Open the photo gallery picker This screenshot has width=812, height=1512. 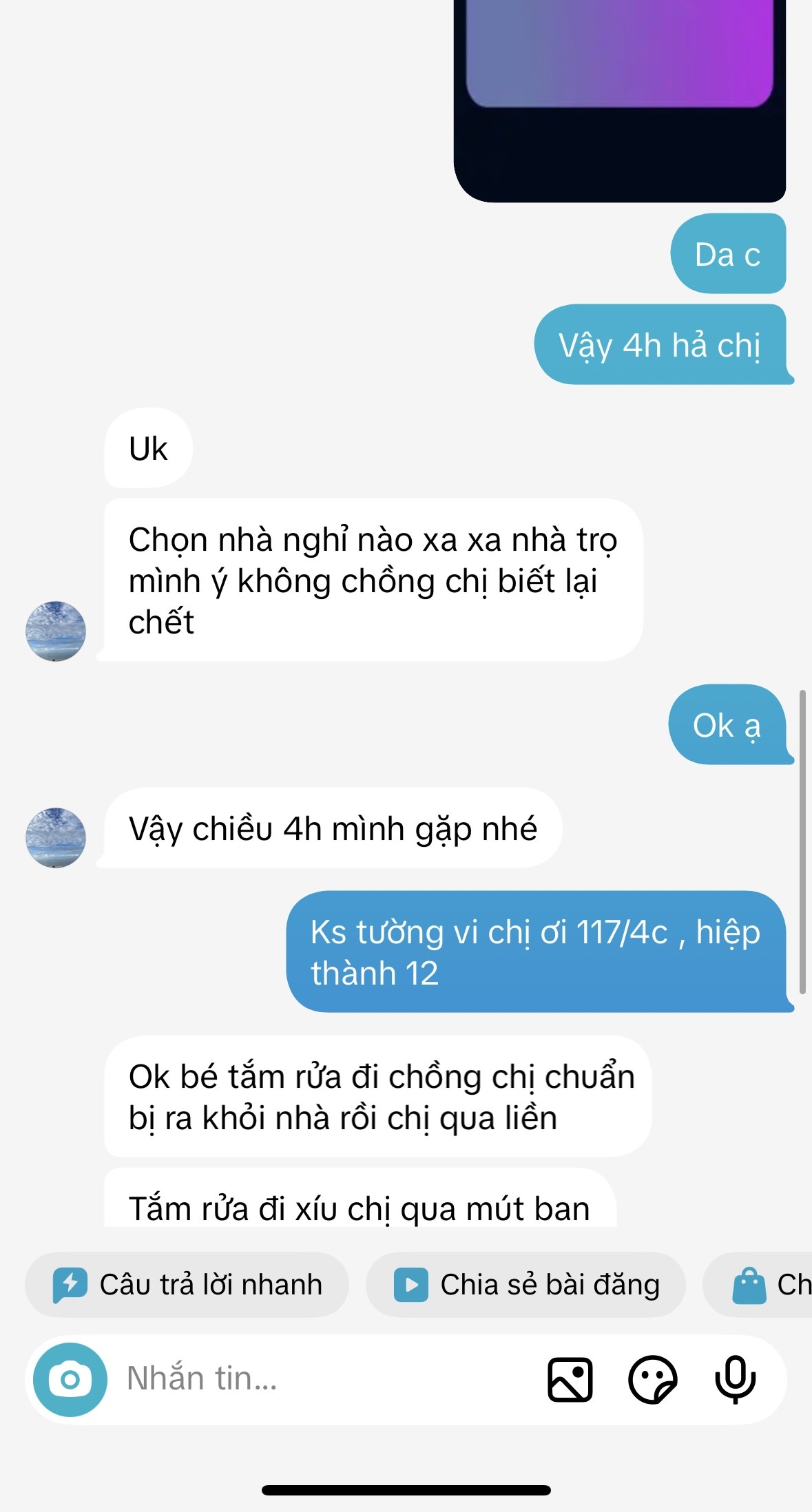[570, 1379]
